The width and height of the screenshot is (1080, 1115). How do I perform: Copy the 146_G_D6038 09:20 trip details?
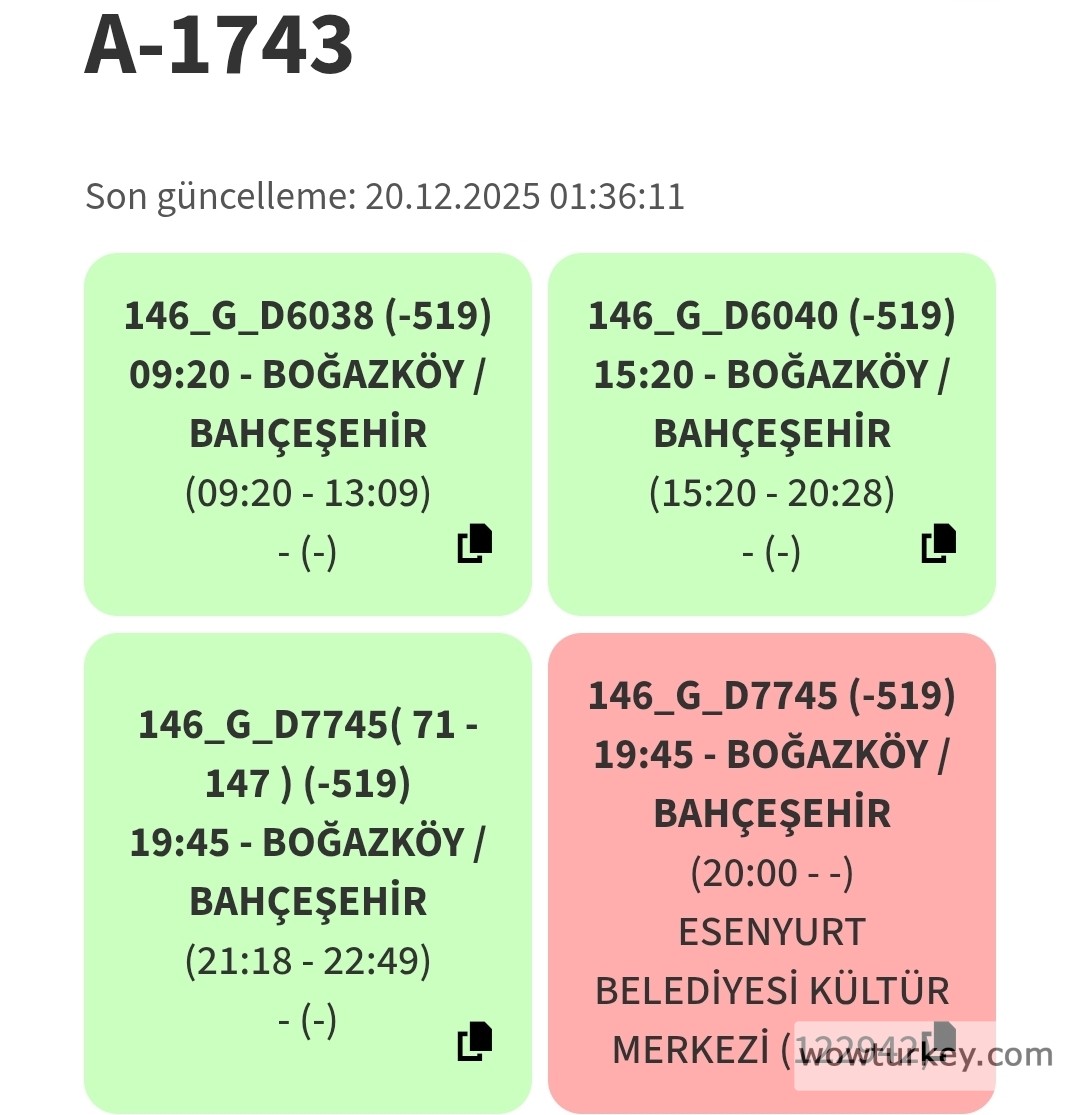475,543
